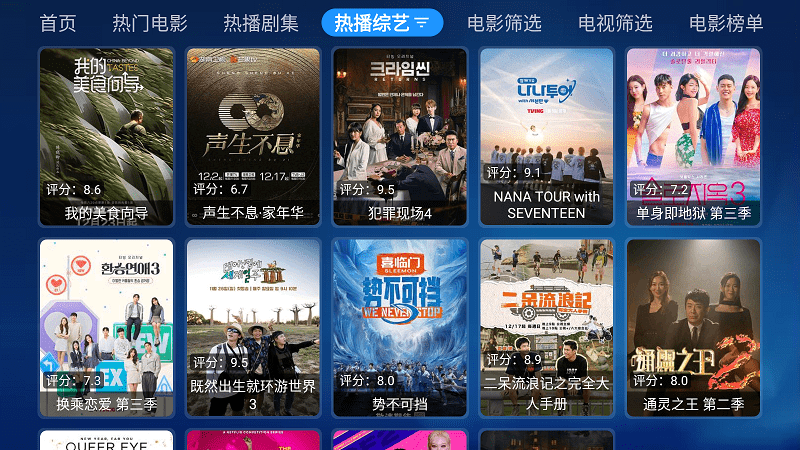800x450 pixels.
Task: Open the 热门电影 tab
Action: click(x=150, y=23)
